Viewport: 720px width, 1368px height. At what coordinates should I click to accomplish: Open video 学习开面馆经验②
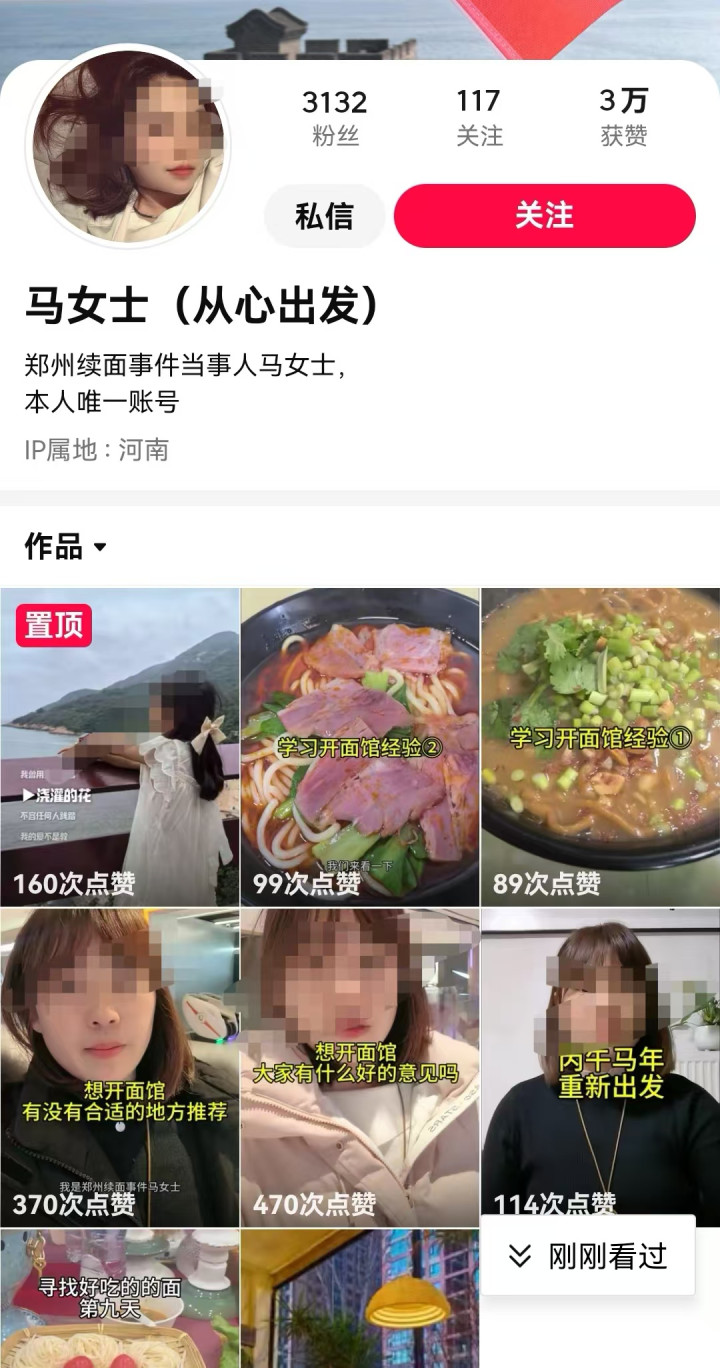(360, 746)
